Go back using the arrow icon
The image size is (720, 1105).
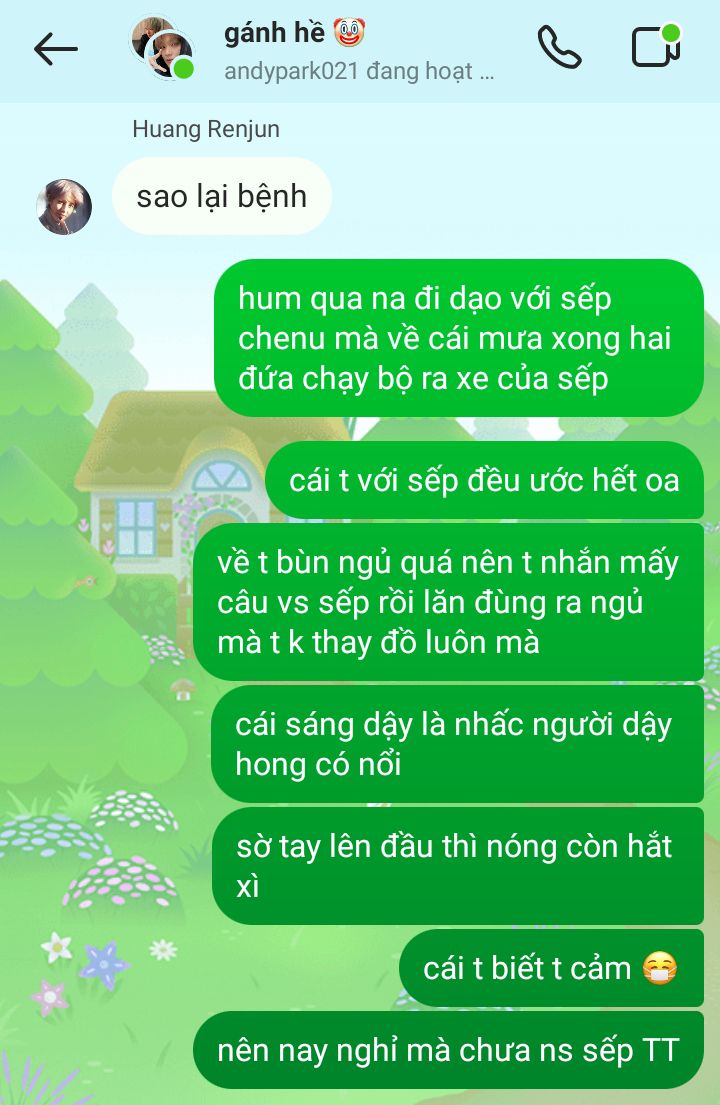coord(55,49)
